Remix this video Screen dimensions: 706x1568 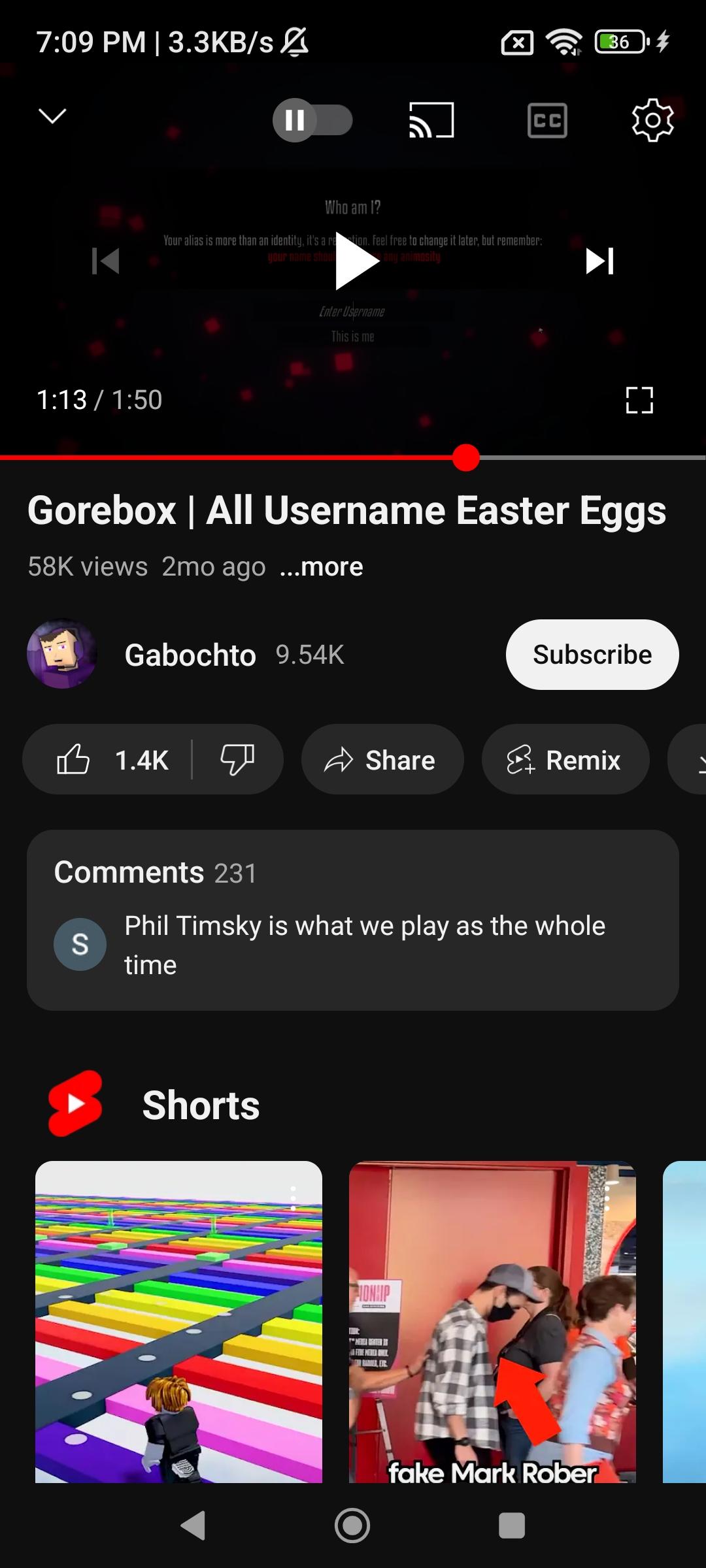point(565,760)
